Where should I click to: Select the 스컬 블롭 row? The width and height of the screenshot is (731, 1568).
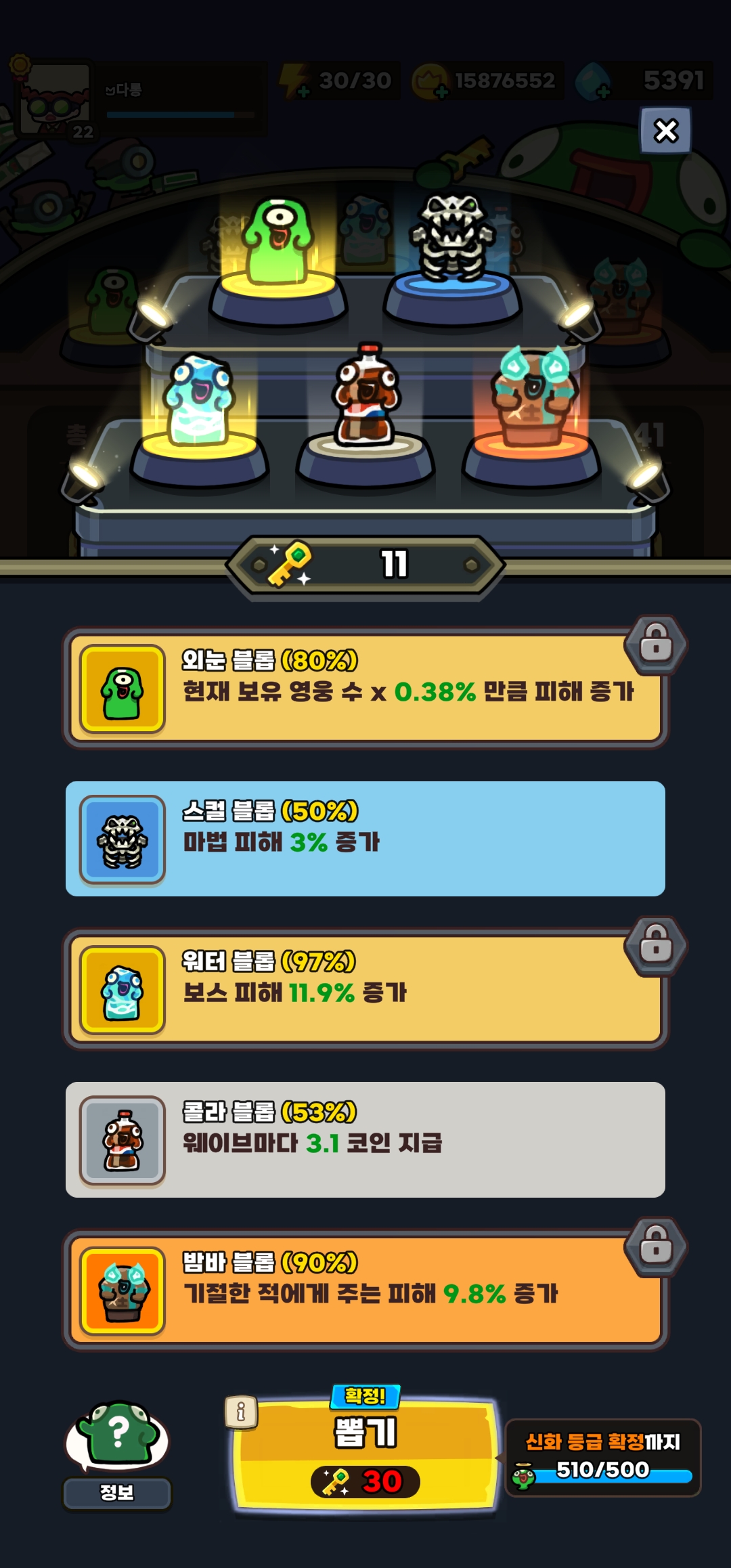(365, 839)
